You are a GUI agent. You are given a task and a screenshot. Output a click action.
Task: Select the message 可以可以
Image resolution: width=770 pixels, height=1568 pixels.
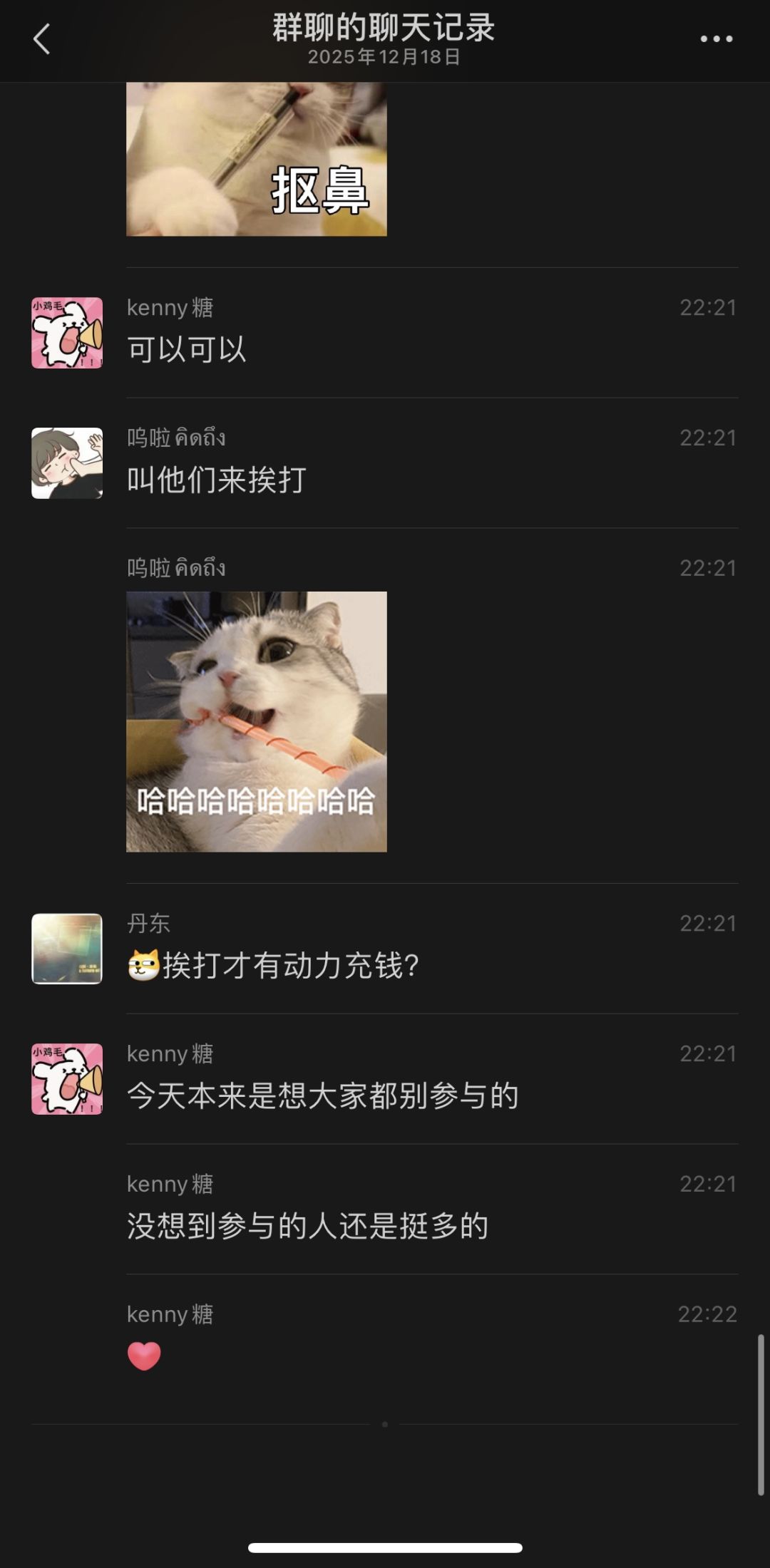click(x=186, y=349)
